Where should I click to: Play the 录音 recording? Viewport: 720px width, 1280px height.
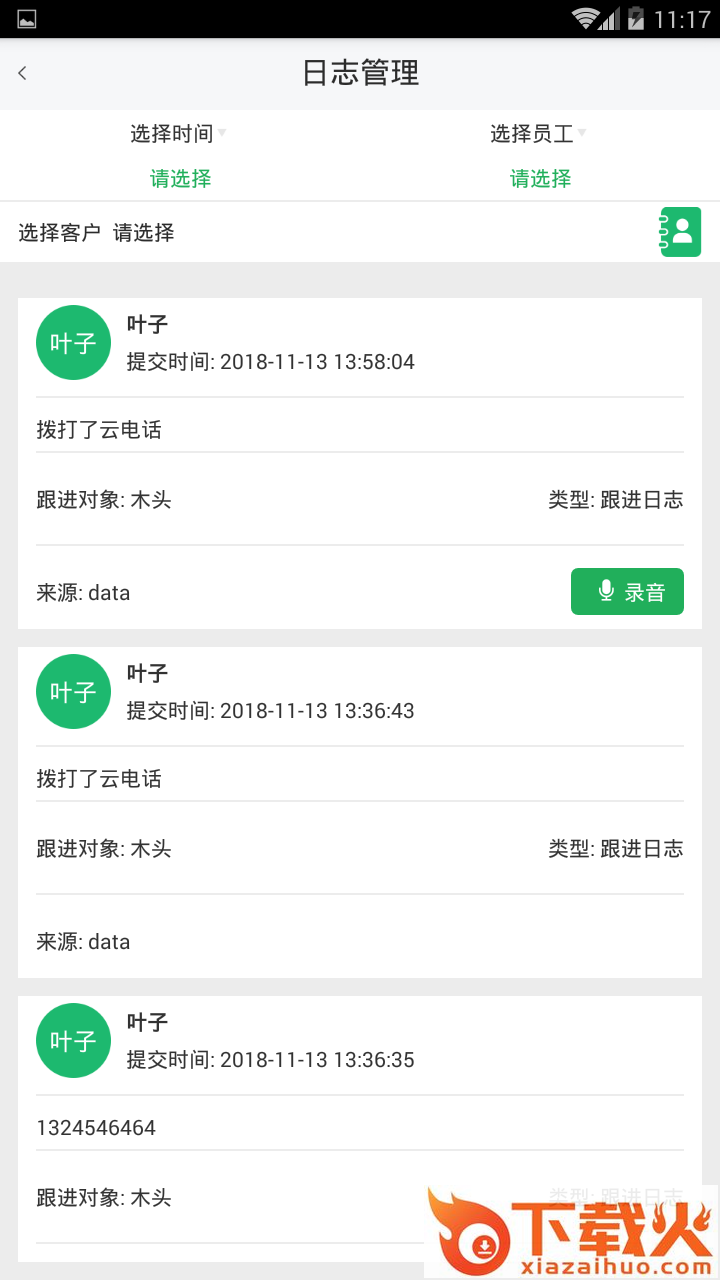click(627, 591)
